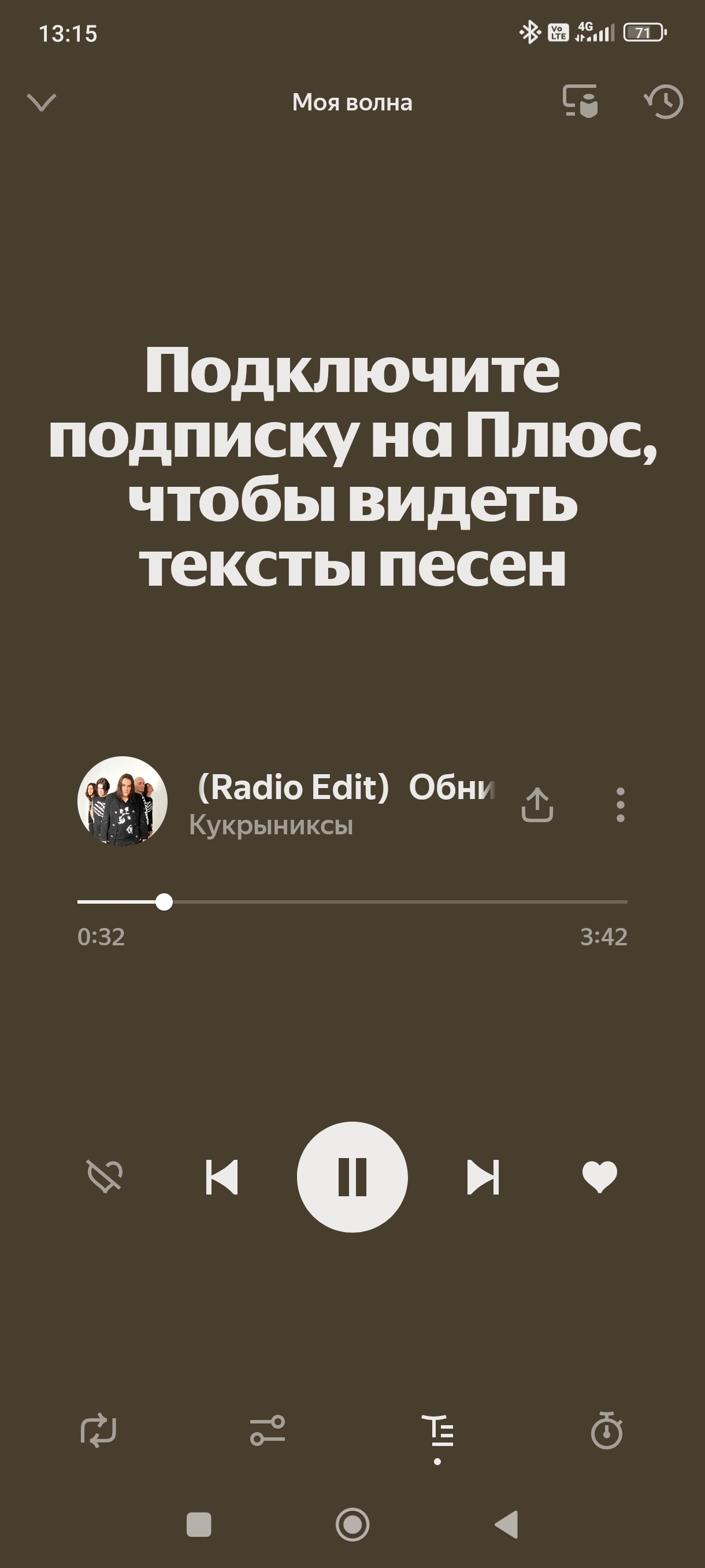Collapse the player with the down chevron
The image size is (705, 1568).
[x=42, y=102]
